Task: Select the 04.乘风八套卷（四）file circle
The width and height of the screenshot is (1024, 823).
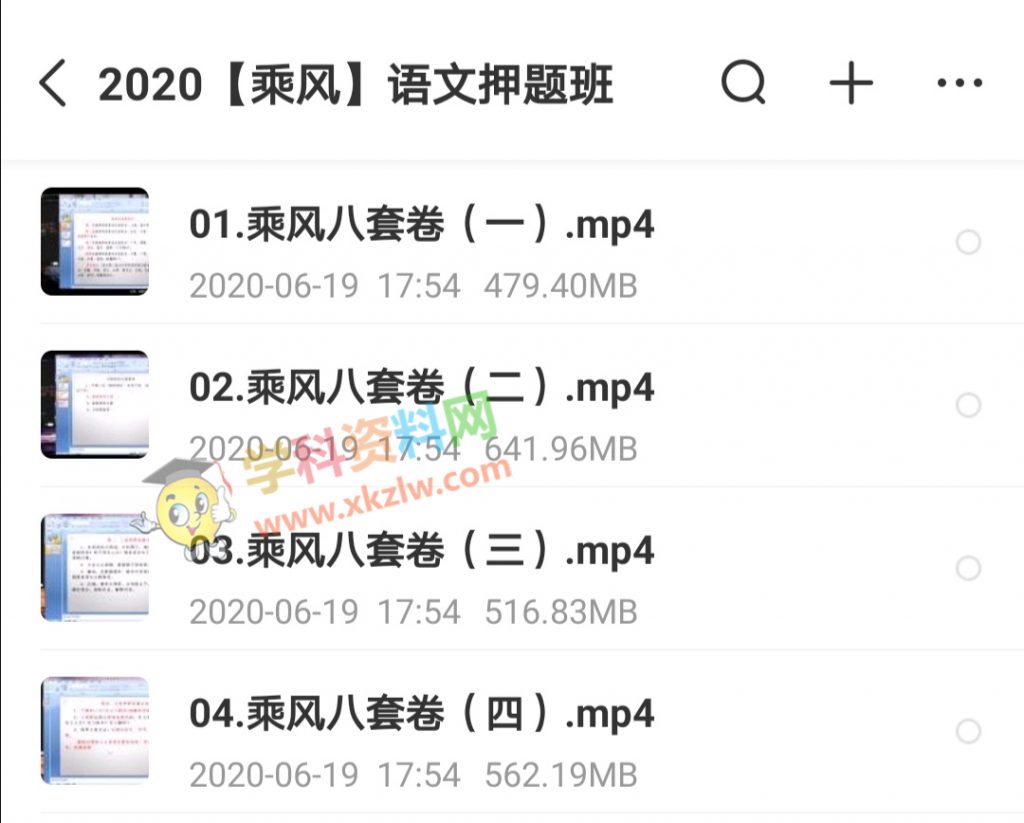Action: point(968,731)
